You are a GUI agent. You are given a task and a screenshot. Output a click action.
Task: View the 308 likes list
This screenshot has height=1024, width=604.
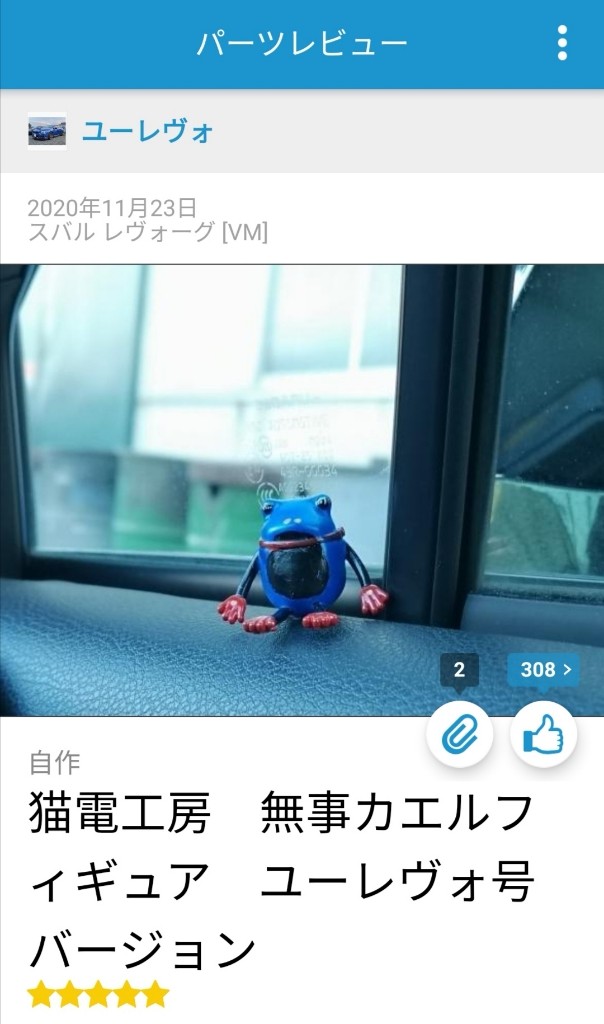click(x=543, y=670)
